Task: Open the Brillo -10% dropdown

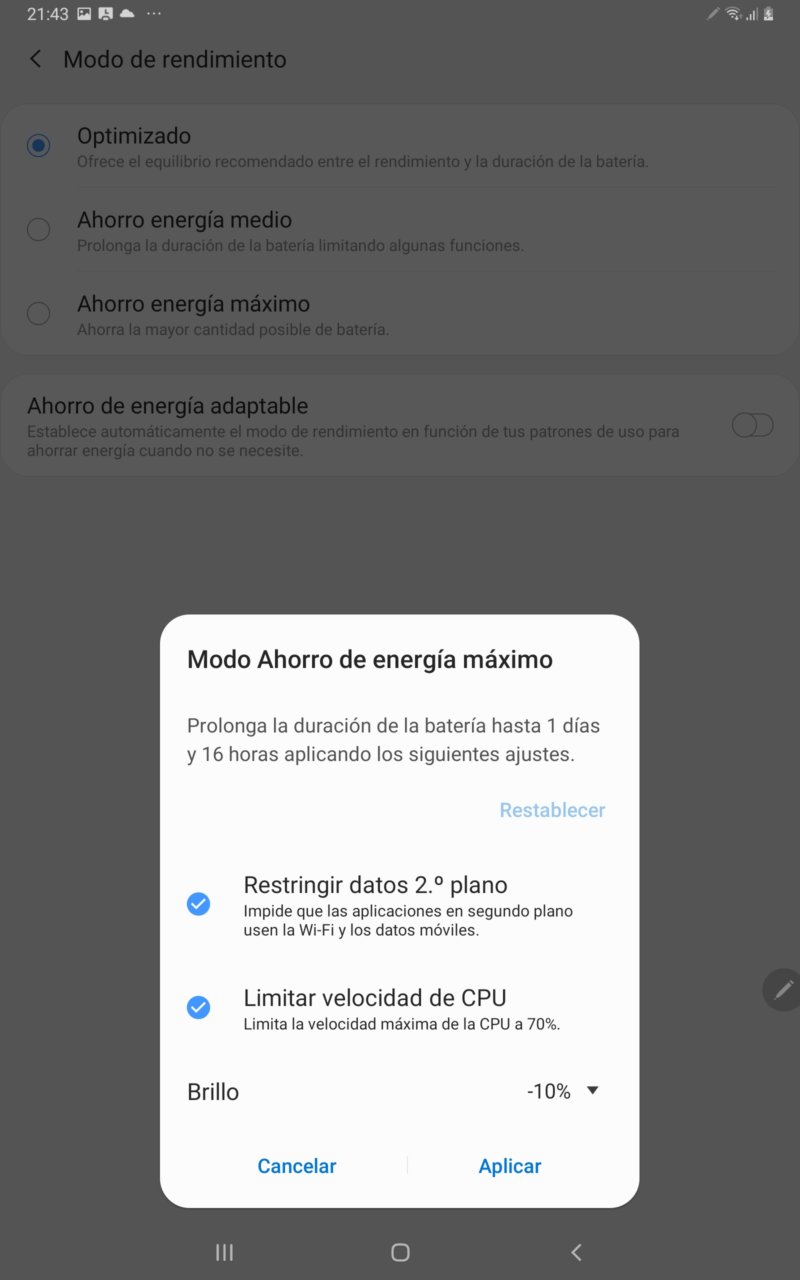Action: coord(563,1091)
